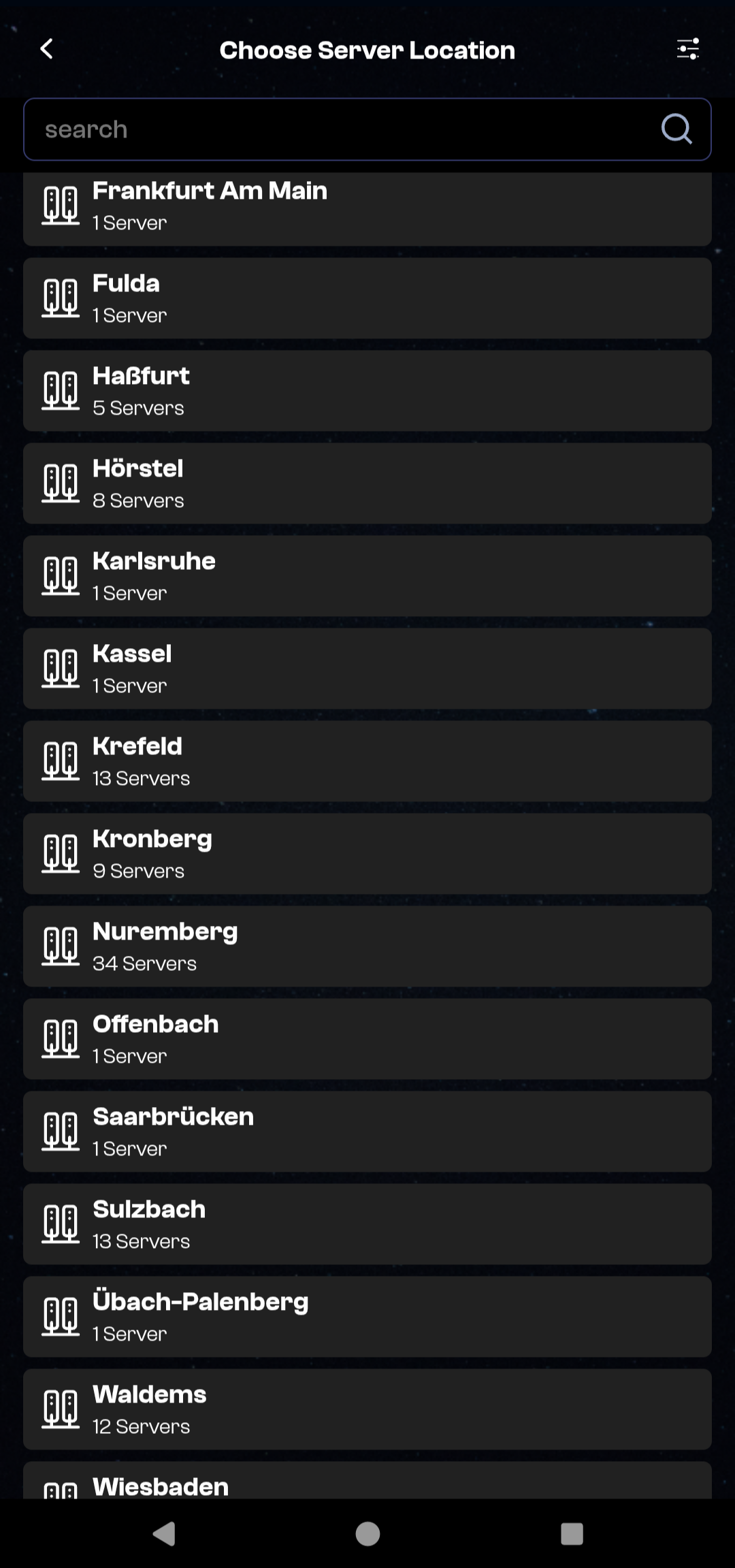735x1568 pixels.
Task: Choose the Fulda server
Action: [x=367, y=298]
